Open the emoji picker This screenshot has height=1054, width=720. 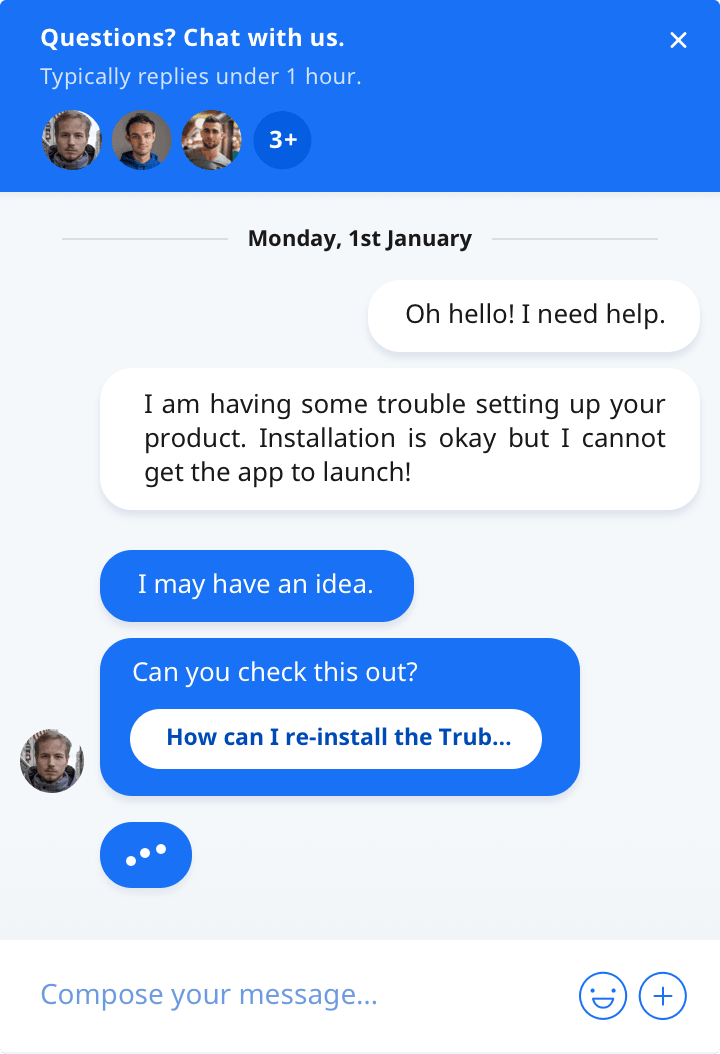click(x=603, y=996)
